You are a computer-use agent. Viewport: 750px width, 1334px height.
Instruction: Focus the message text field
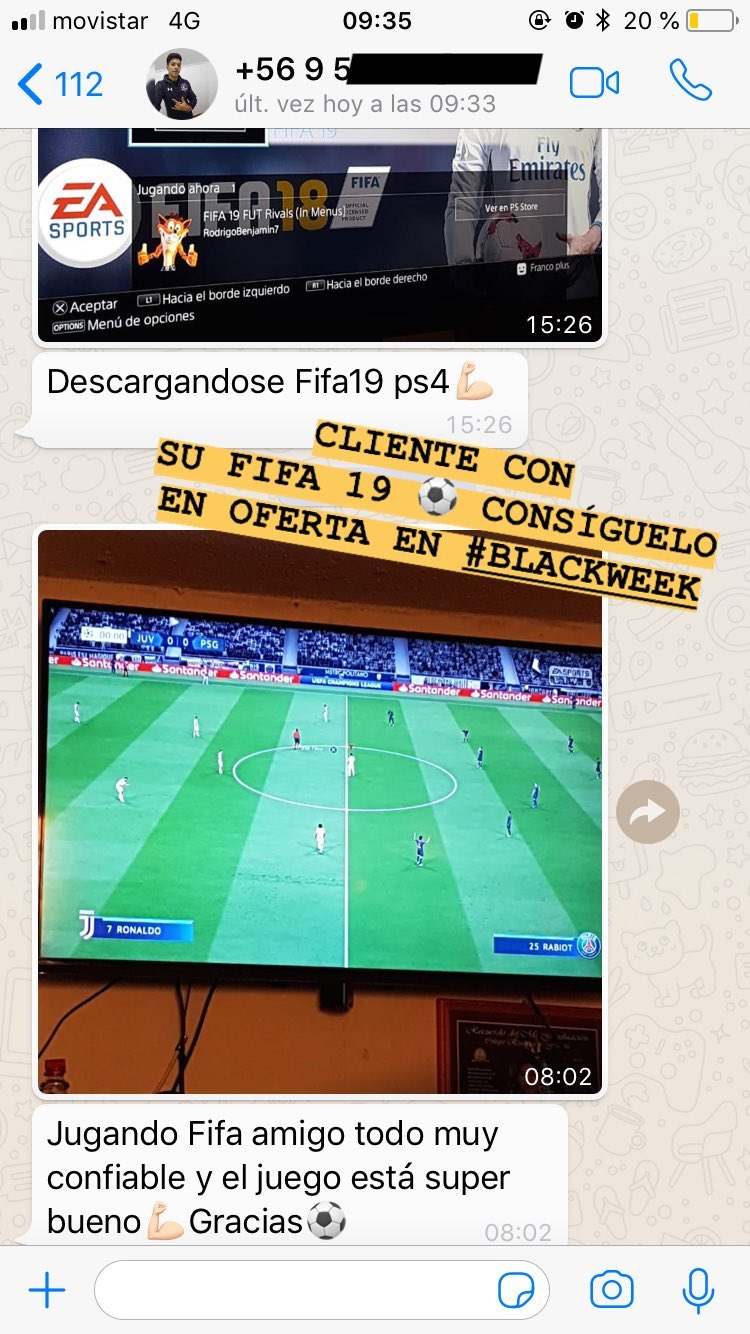tap(322, 1290)
